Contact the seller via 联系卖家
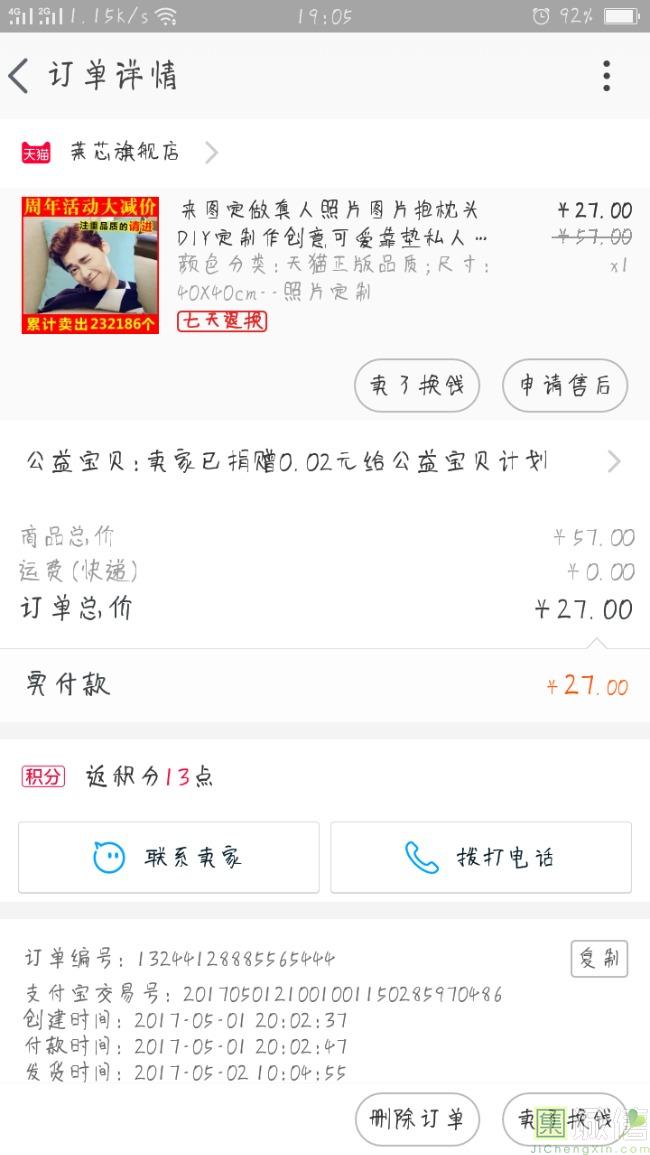The width and height of the screenshot is (650, 1155). coord(169,857)
